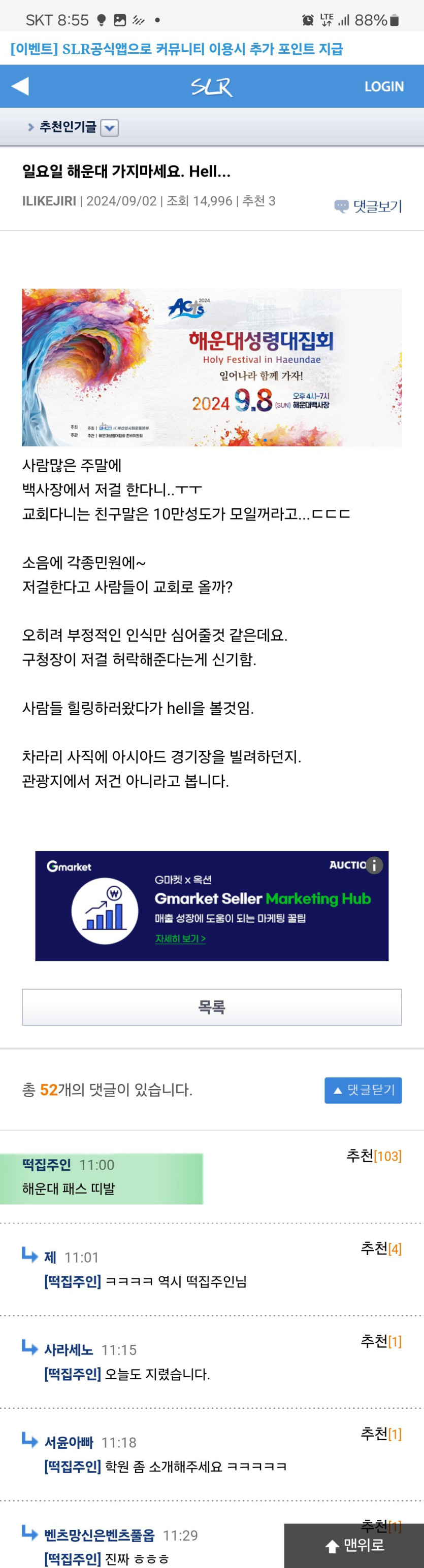Recommend 서윤아빠's reply

tap(381, 1434)
